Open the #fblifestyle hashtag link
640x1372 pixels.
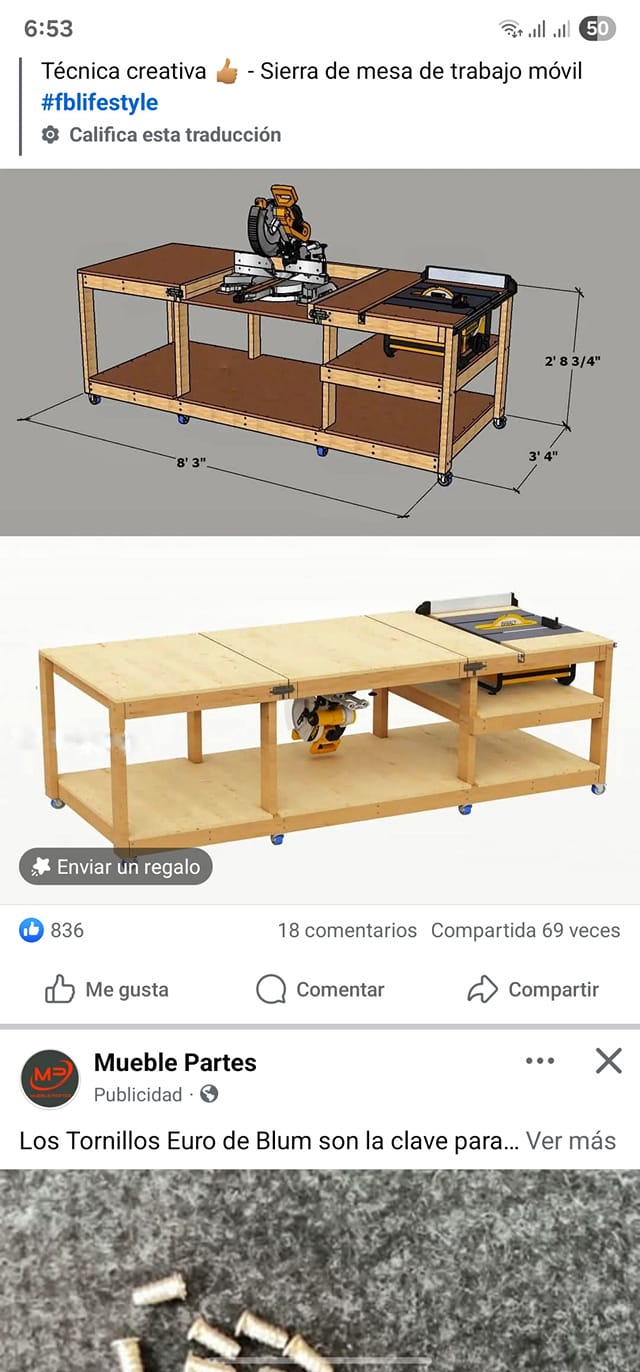(x=99, y=103)
